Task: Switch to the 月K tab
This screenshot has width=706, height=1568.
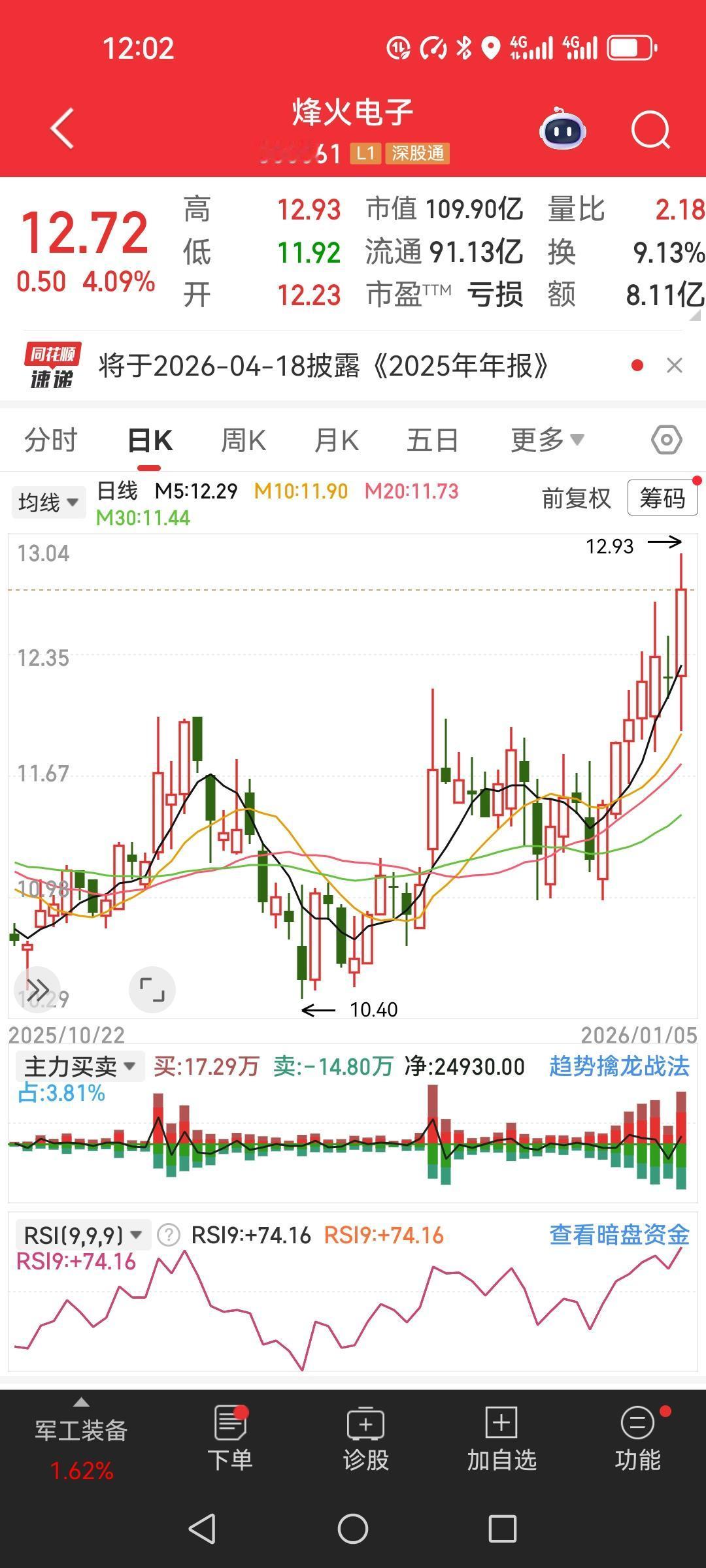Action: 337,440
